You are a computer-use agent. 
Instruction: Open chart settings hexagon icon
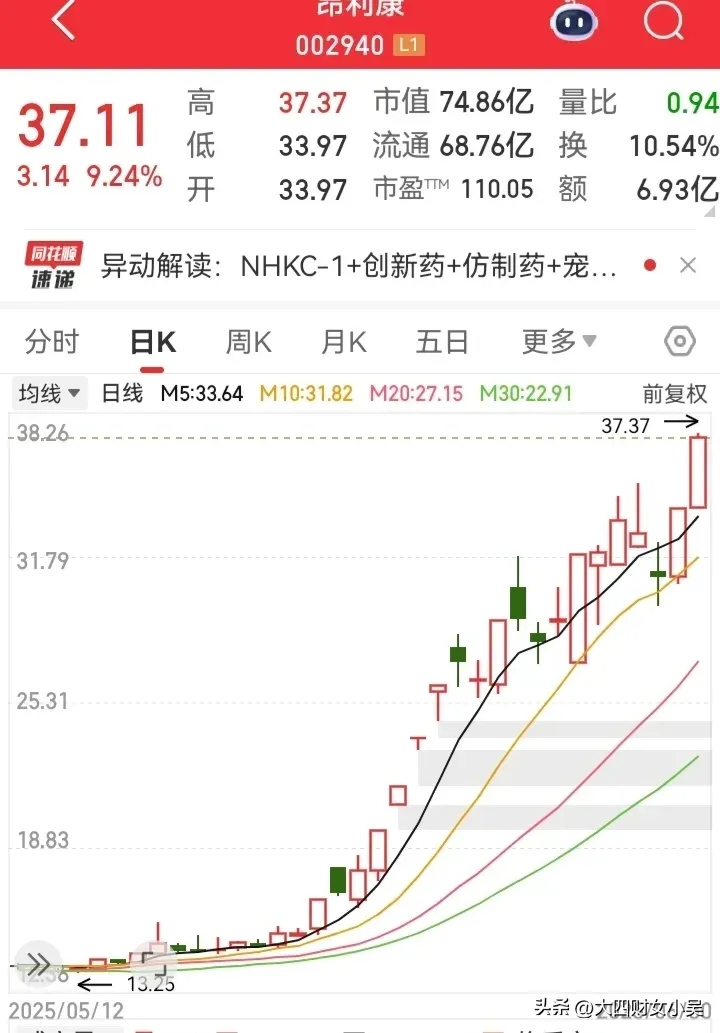pyautogui.click(x=680, y=341)
